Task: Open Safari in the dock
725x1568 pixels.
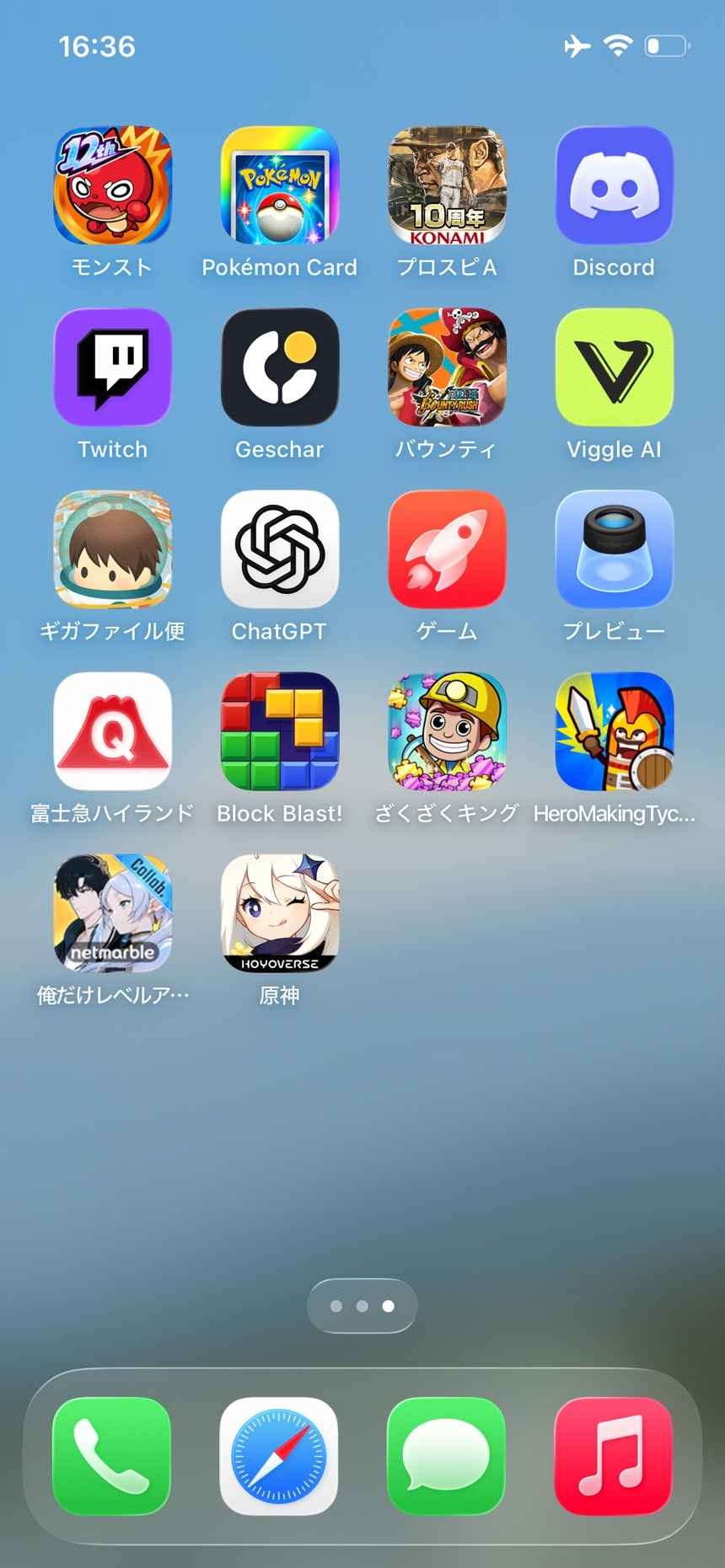Action: pos(279,1456)
